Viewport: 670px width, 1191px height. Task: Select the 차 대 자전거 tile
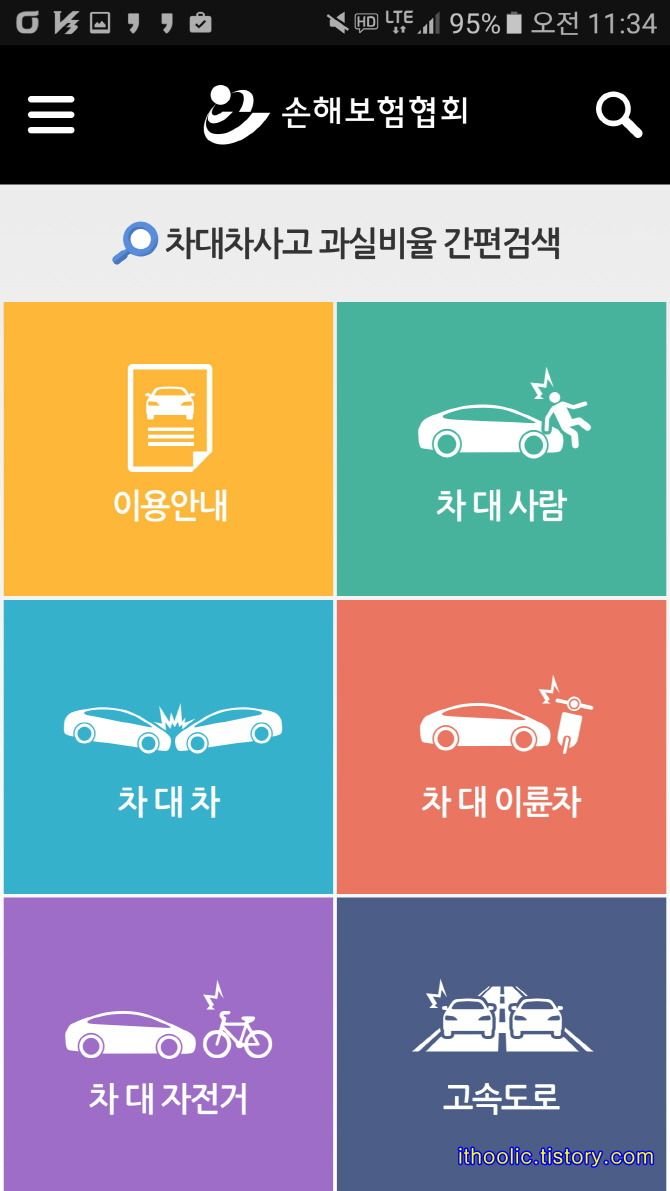[169, 1044]
